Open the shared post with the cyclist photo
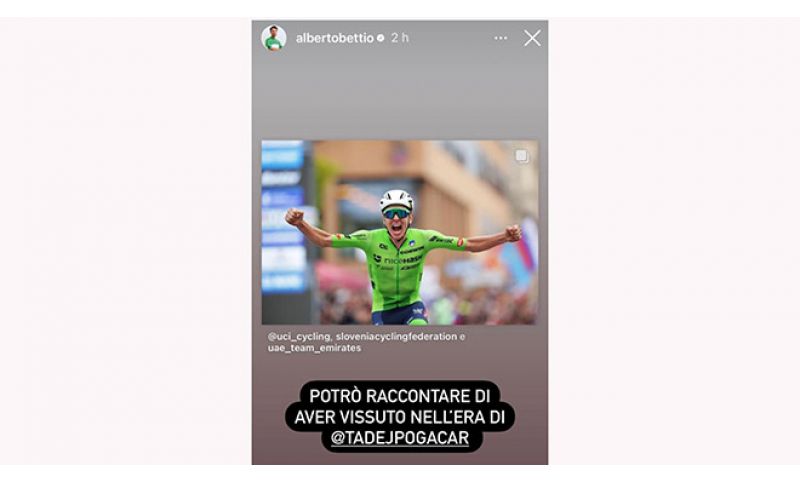The image size is (800, 484). [399, 232]
